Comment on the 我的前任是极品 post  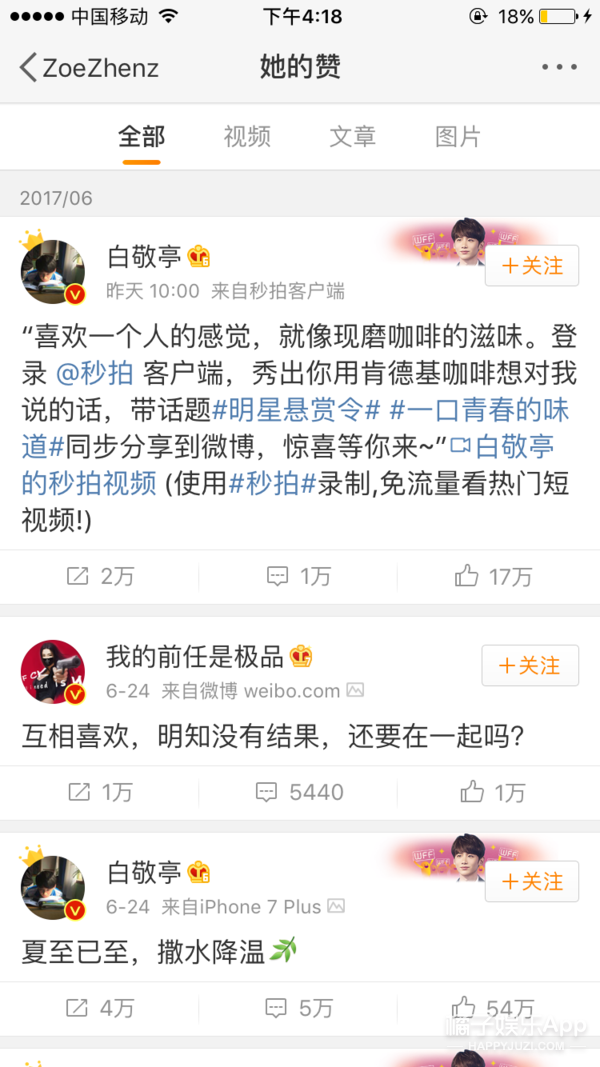click(x=299, y=792)
